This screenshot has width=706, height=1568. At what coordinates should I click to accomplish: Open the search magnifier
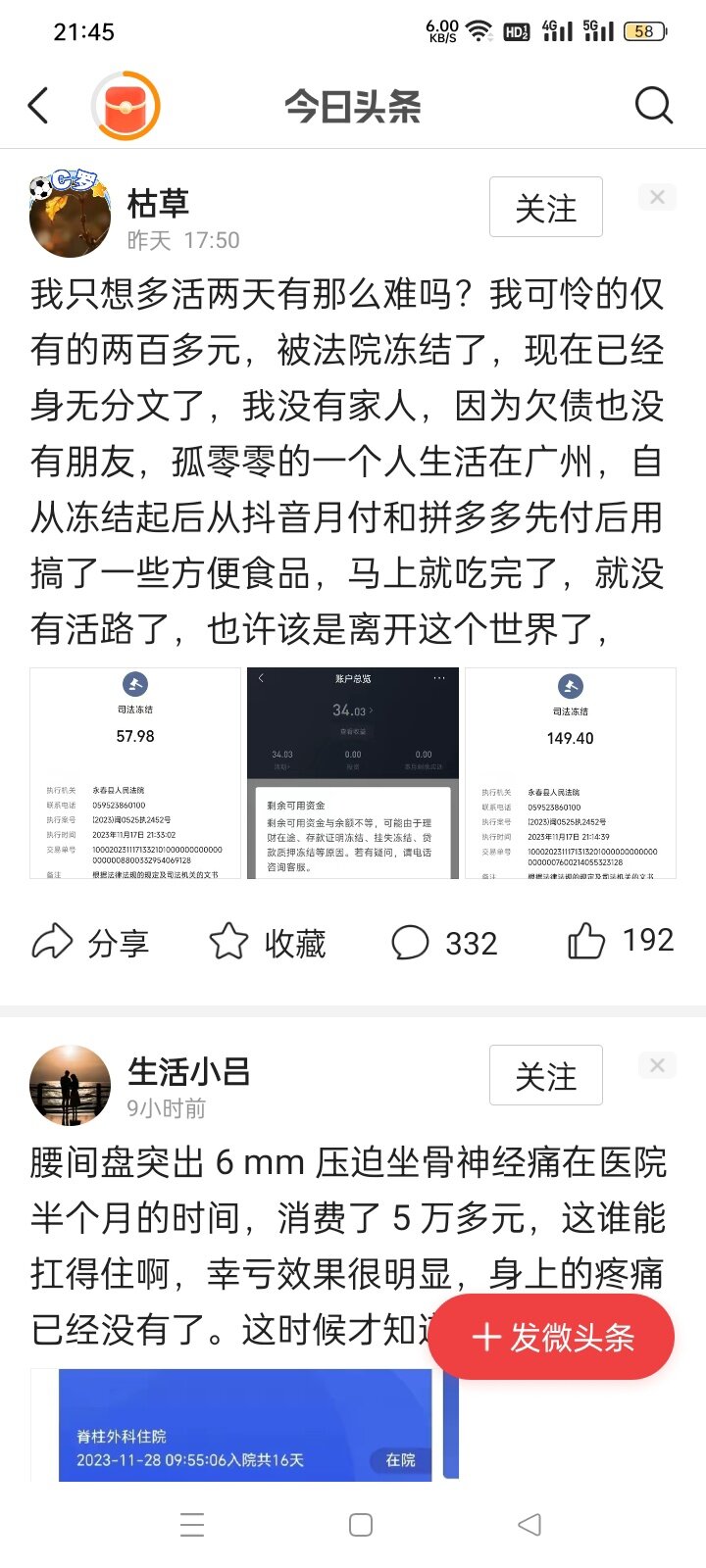point(653,105)
